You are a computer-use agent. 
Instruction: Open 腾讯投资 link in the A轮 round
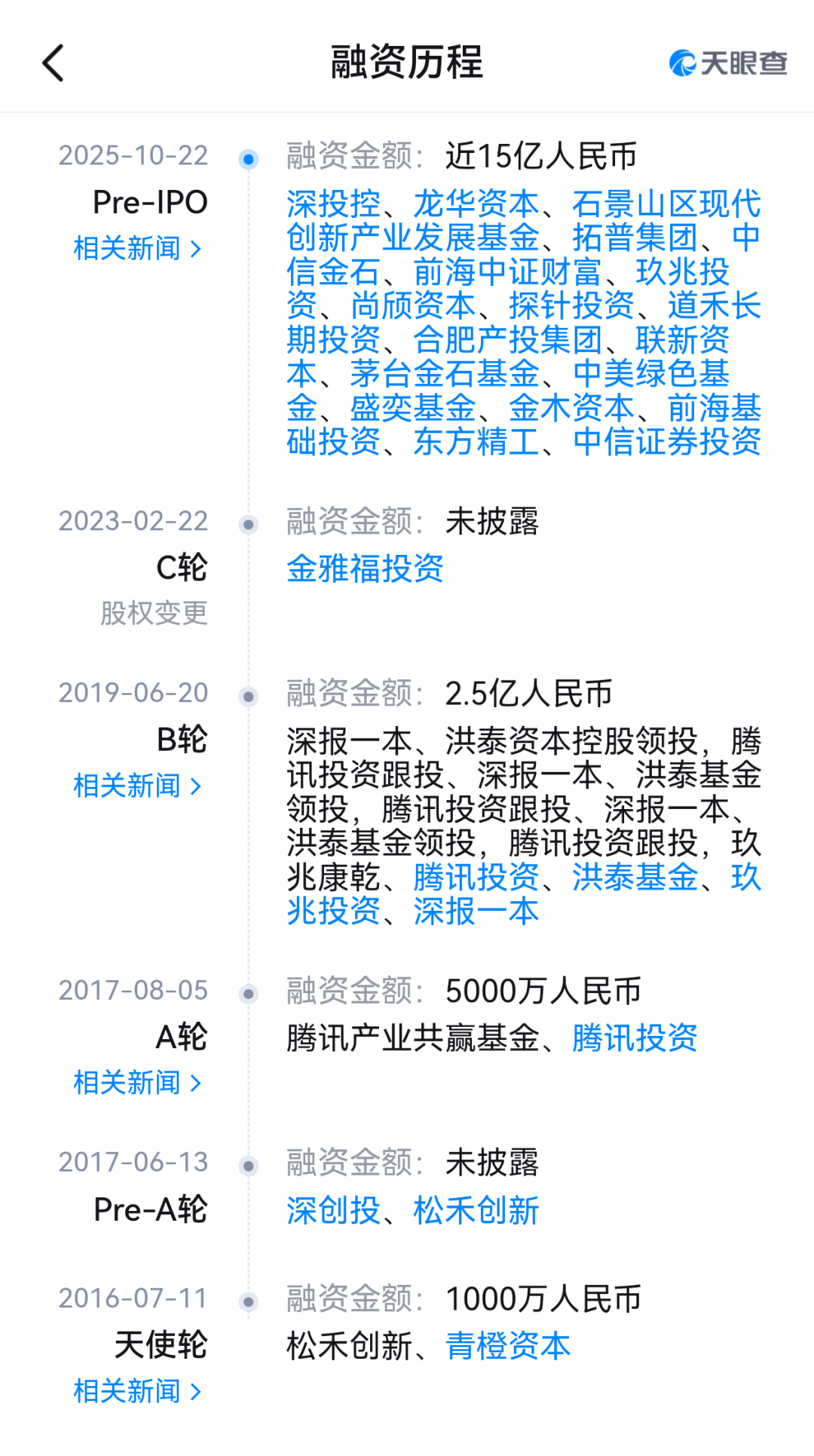[635, 1039]
